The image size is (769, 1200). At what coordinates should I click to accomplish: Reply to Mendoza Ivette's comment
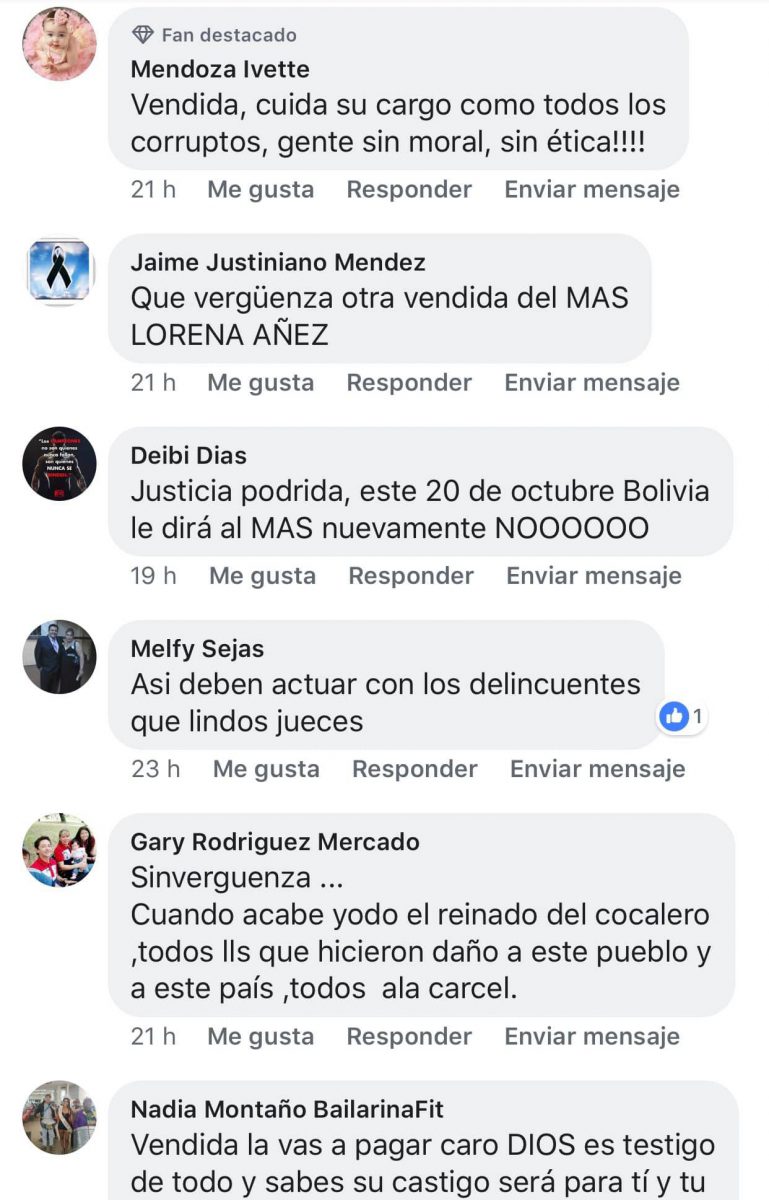pyautogui.click(x=409, y=189)
